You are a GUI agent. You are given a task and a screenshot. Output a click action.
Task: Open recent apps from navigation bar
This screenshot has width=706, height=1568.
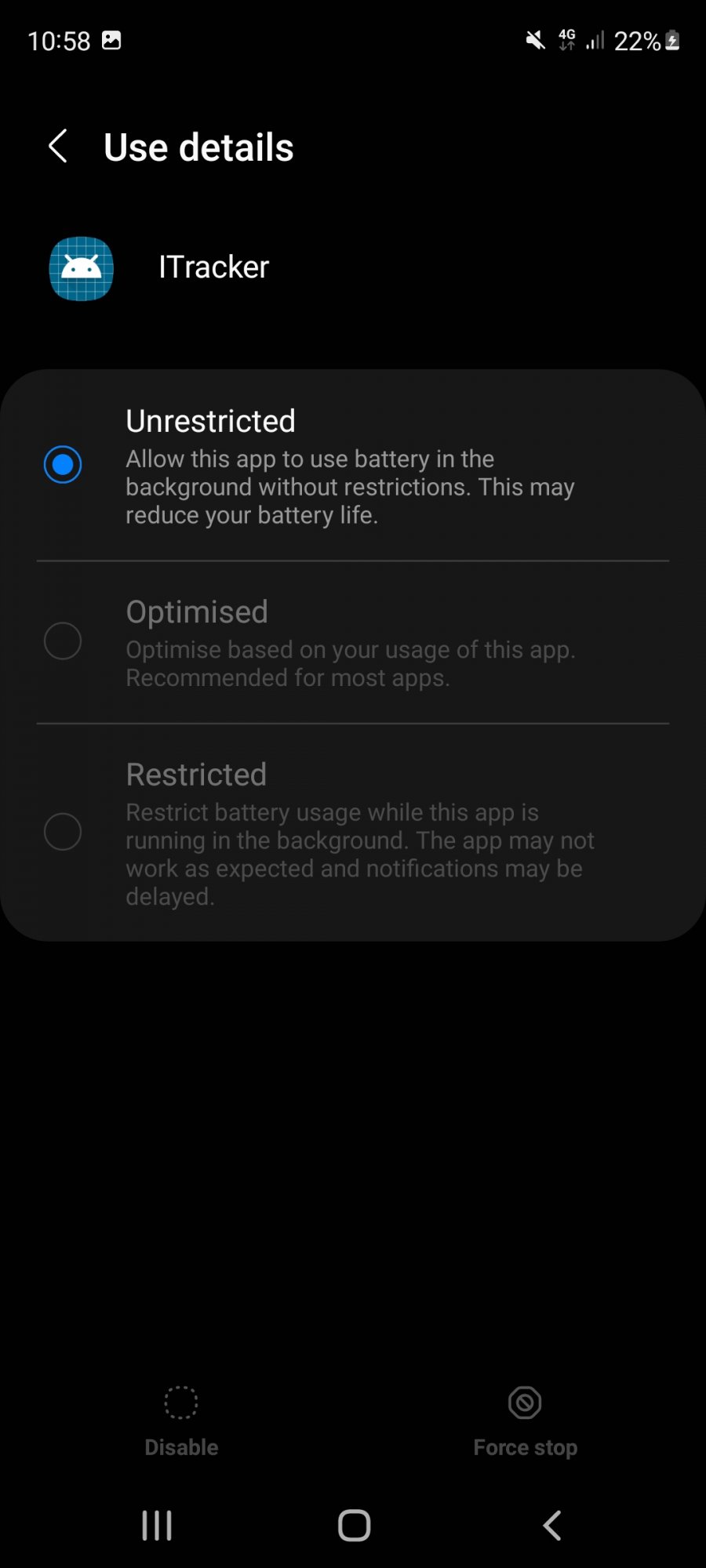(156, 1526)
